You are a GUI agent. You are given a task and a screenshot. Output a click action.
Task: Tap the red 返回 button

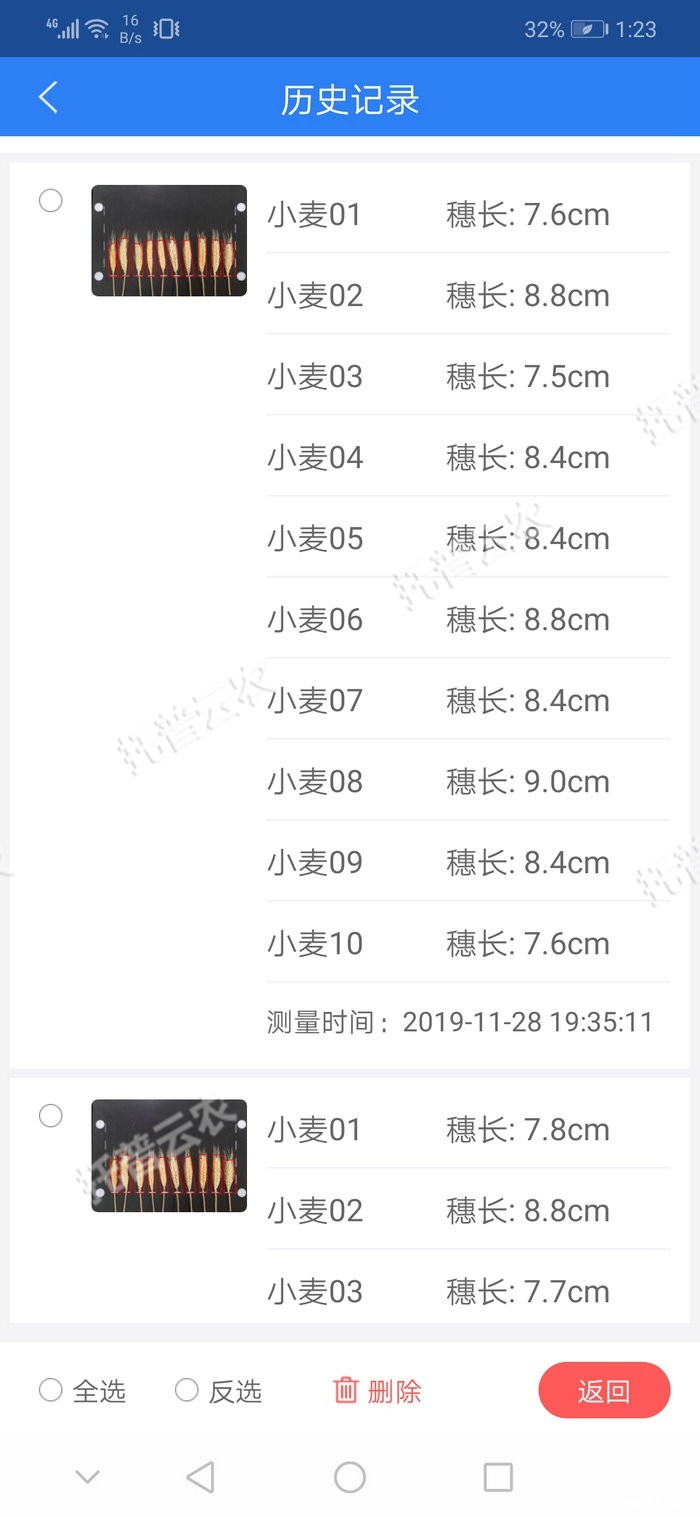pyautogui.click(x=604, y=1391)
